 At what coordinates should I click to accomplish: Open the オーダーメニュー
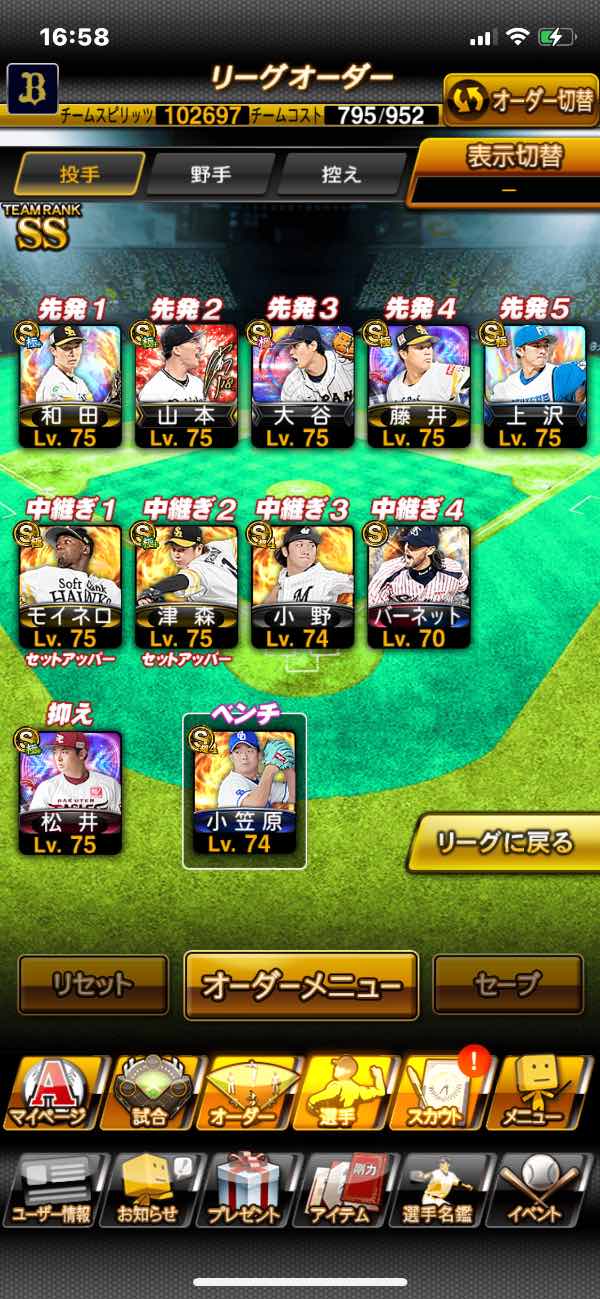[x=301, y=985]
